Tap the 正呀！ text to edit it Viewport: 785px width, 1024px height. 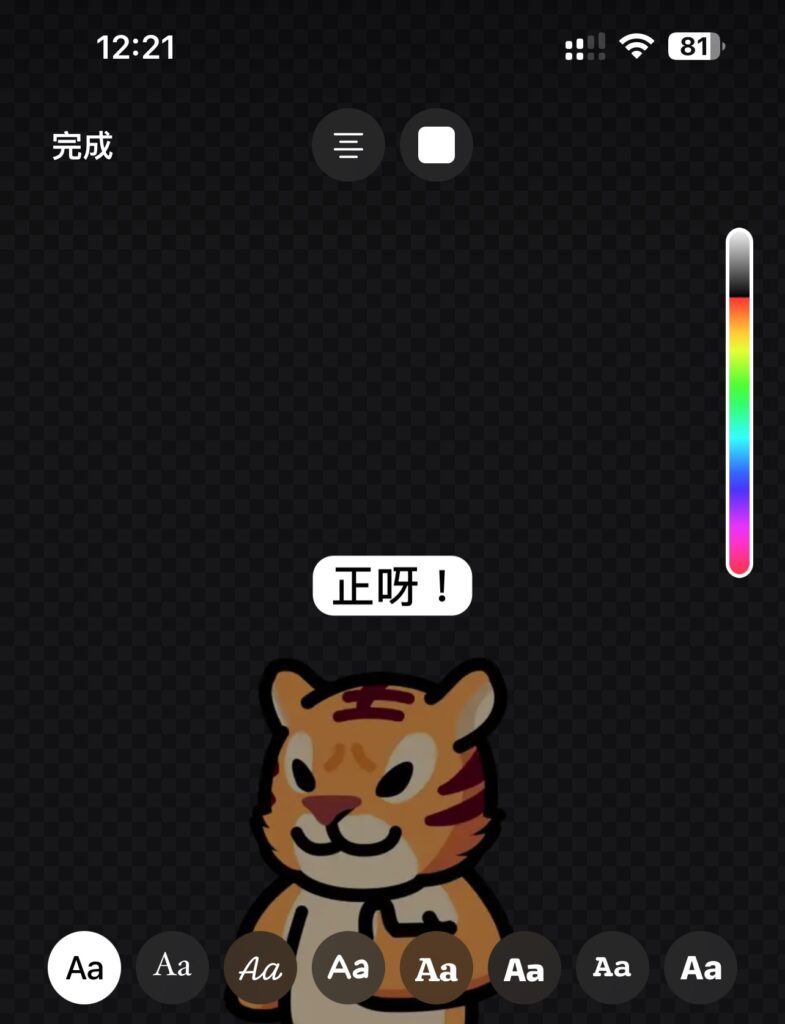coord(392,587)
